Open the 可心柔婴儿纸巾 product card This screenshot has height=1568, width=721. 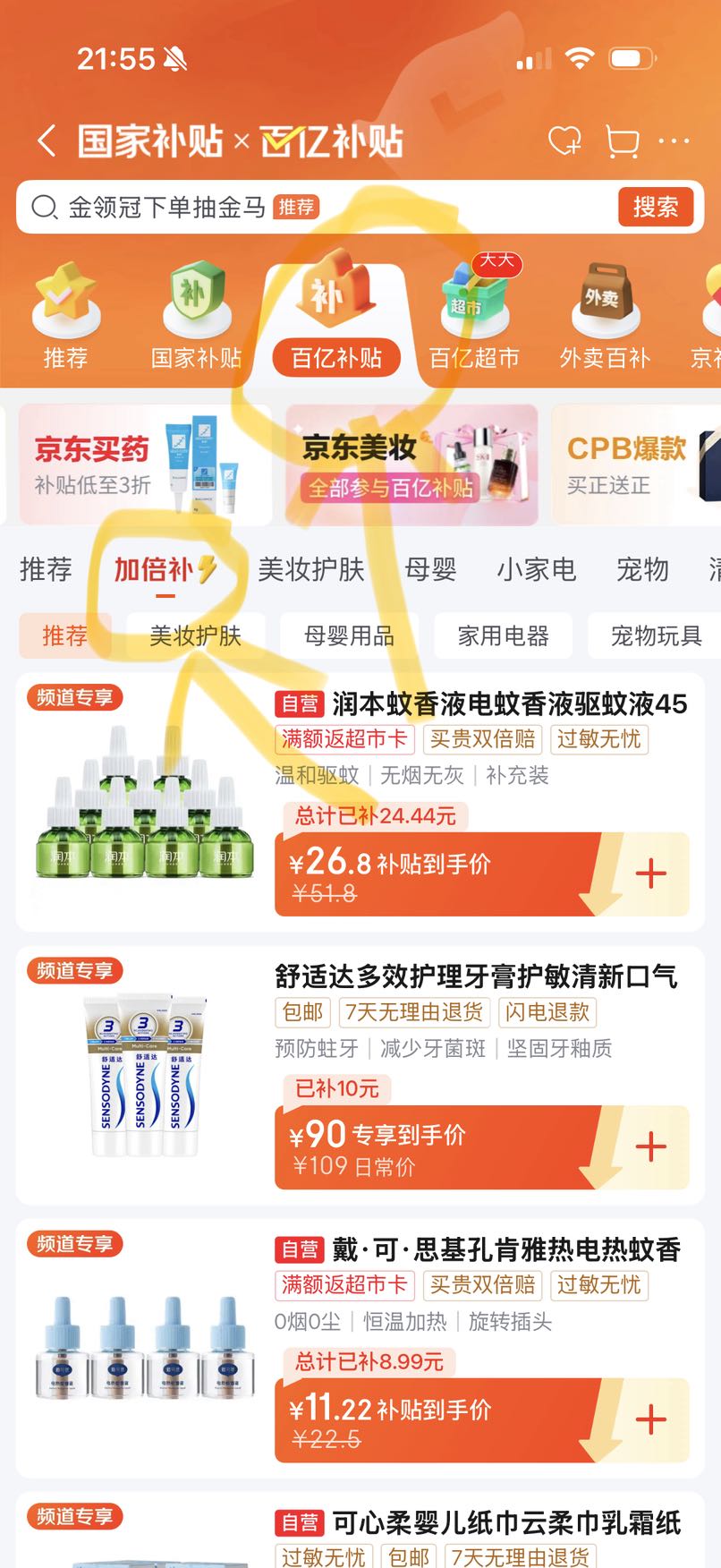click(x=360, y=1529)
